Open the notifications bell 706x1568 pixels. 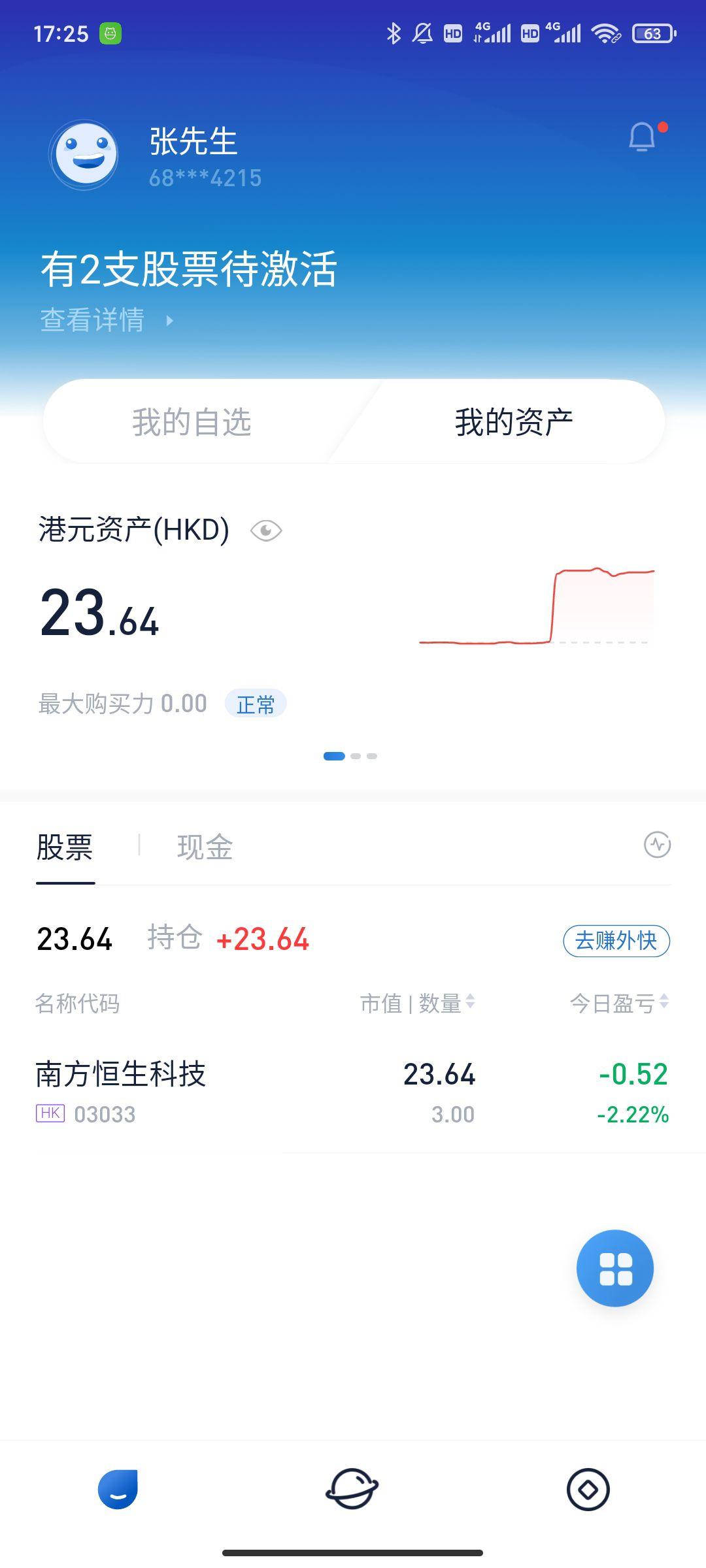tap(643, 137)
